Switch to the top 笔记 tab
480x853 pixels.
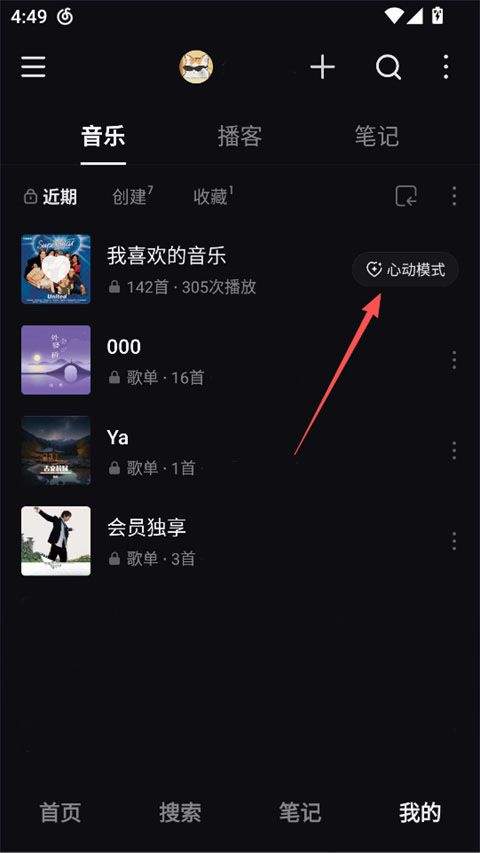377,136
